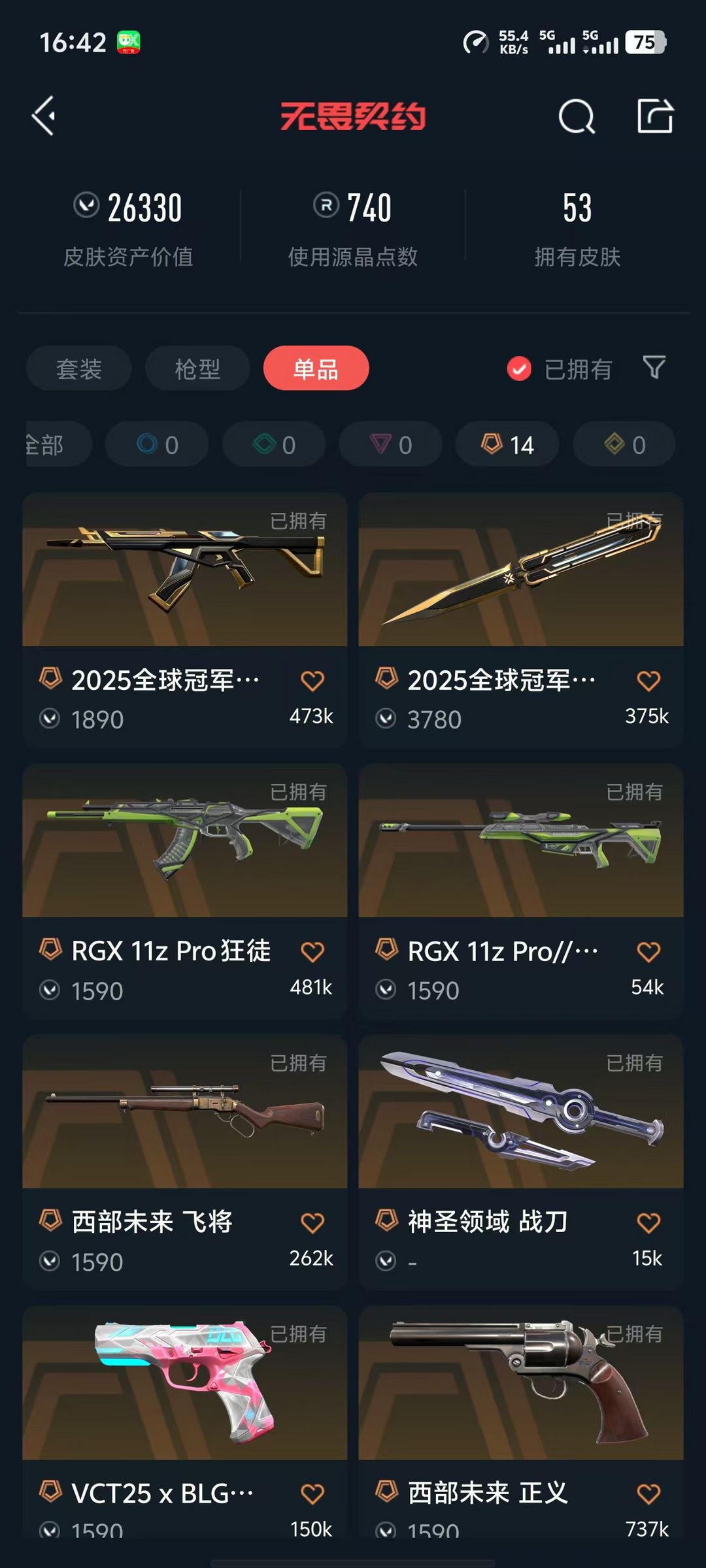Open the 2025全球冠军 rifle card priced 1890
The width and height of the screenshot is (706, 1568).
[x=184, y=572]
